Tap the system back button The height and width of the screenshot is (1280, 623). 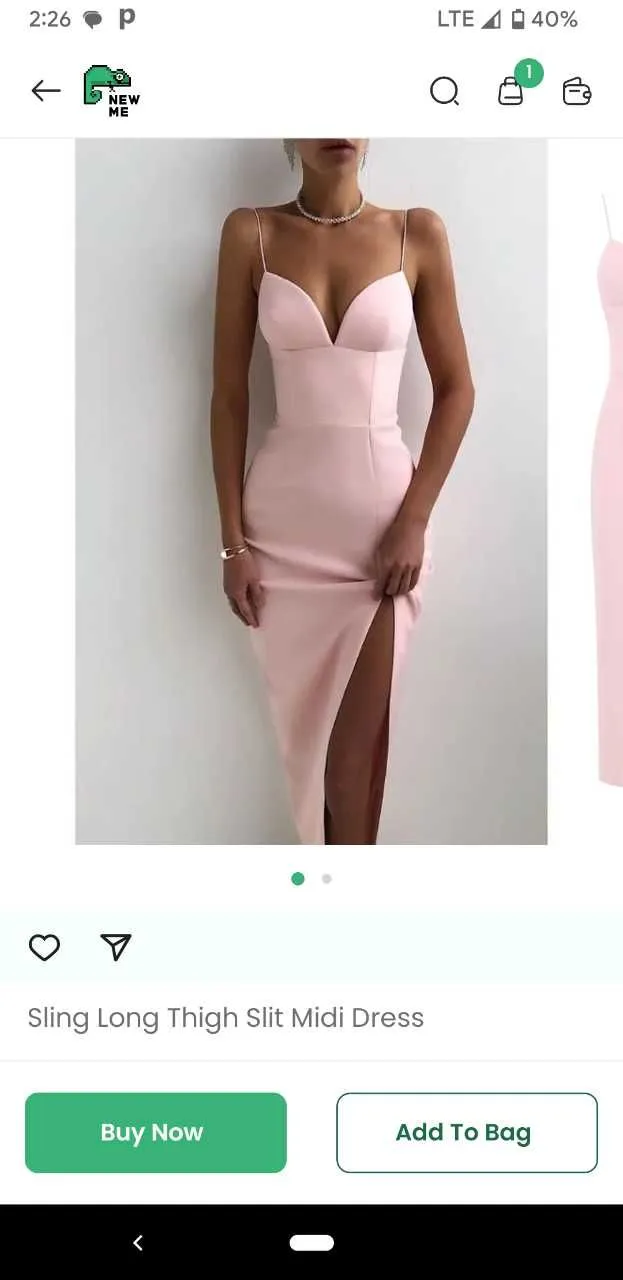pyautogui.click(x=138, y=1243)
